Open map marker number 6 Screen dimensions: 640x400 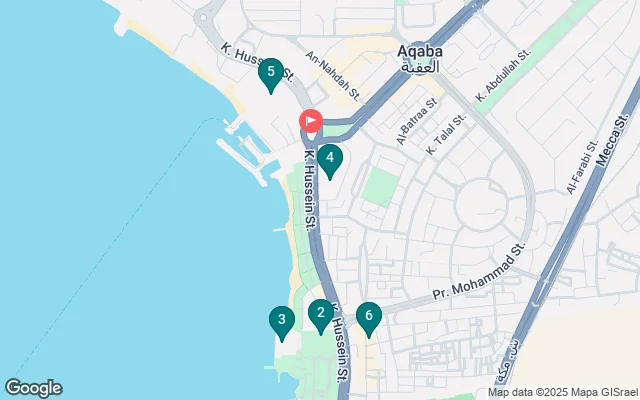(x=369, y=316)
